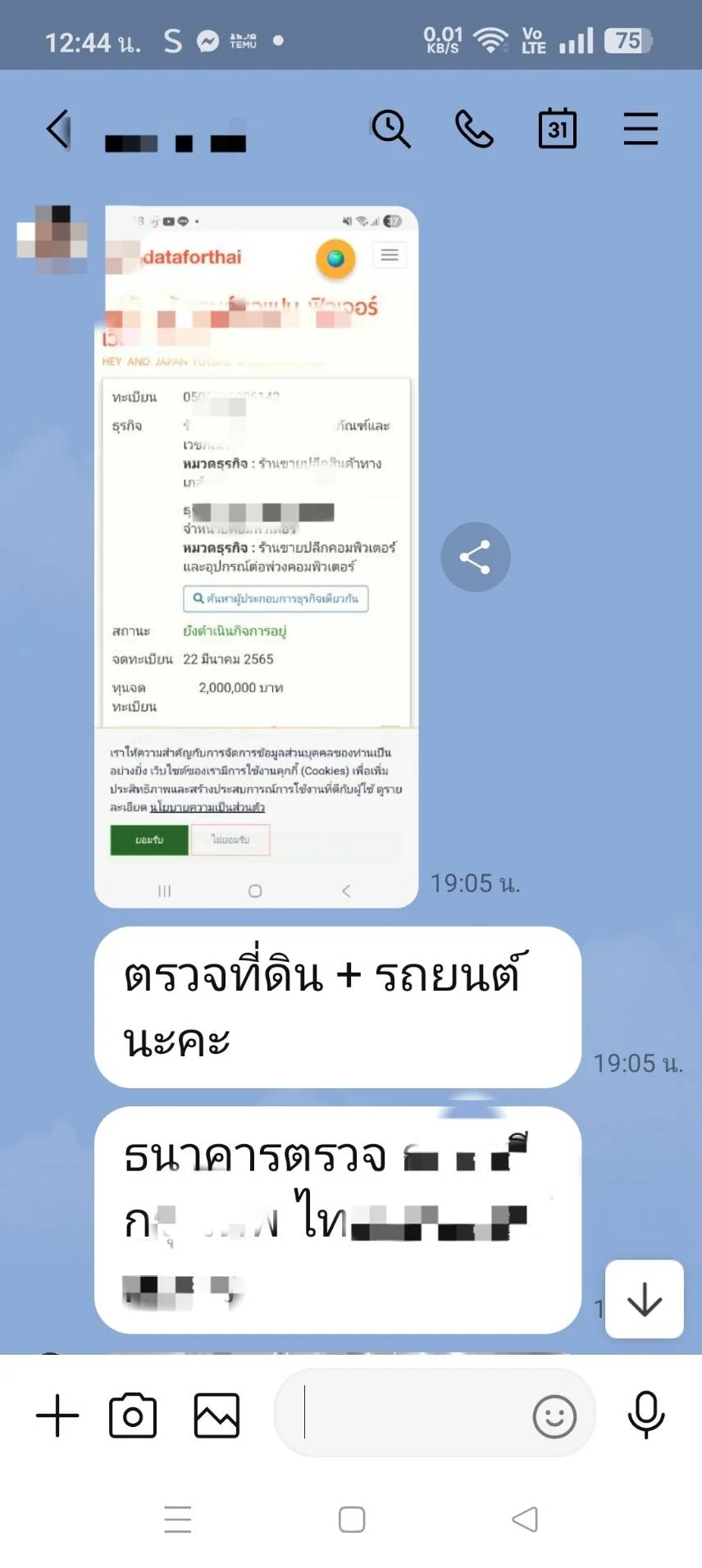
Task: Tap the sender's profile picture
Action: click(52, 239)
